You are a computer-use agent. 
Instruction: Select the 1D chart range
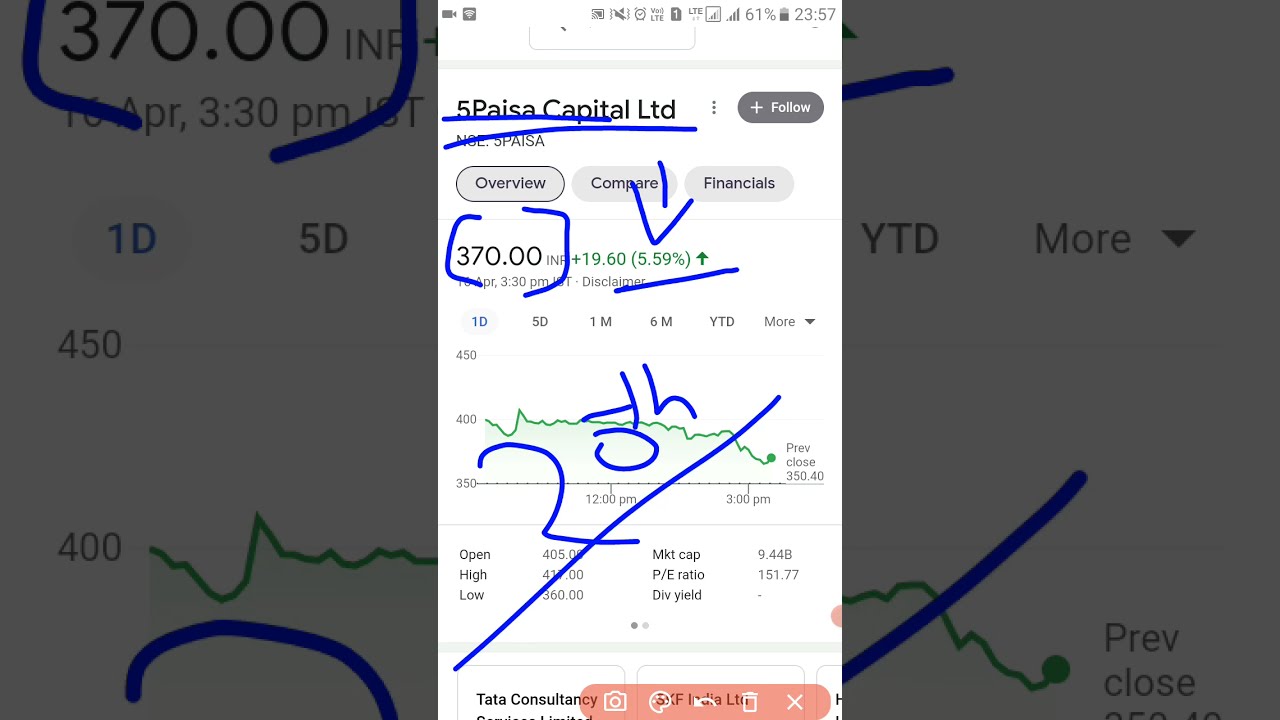479,322
